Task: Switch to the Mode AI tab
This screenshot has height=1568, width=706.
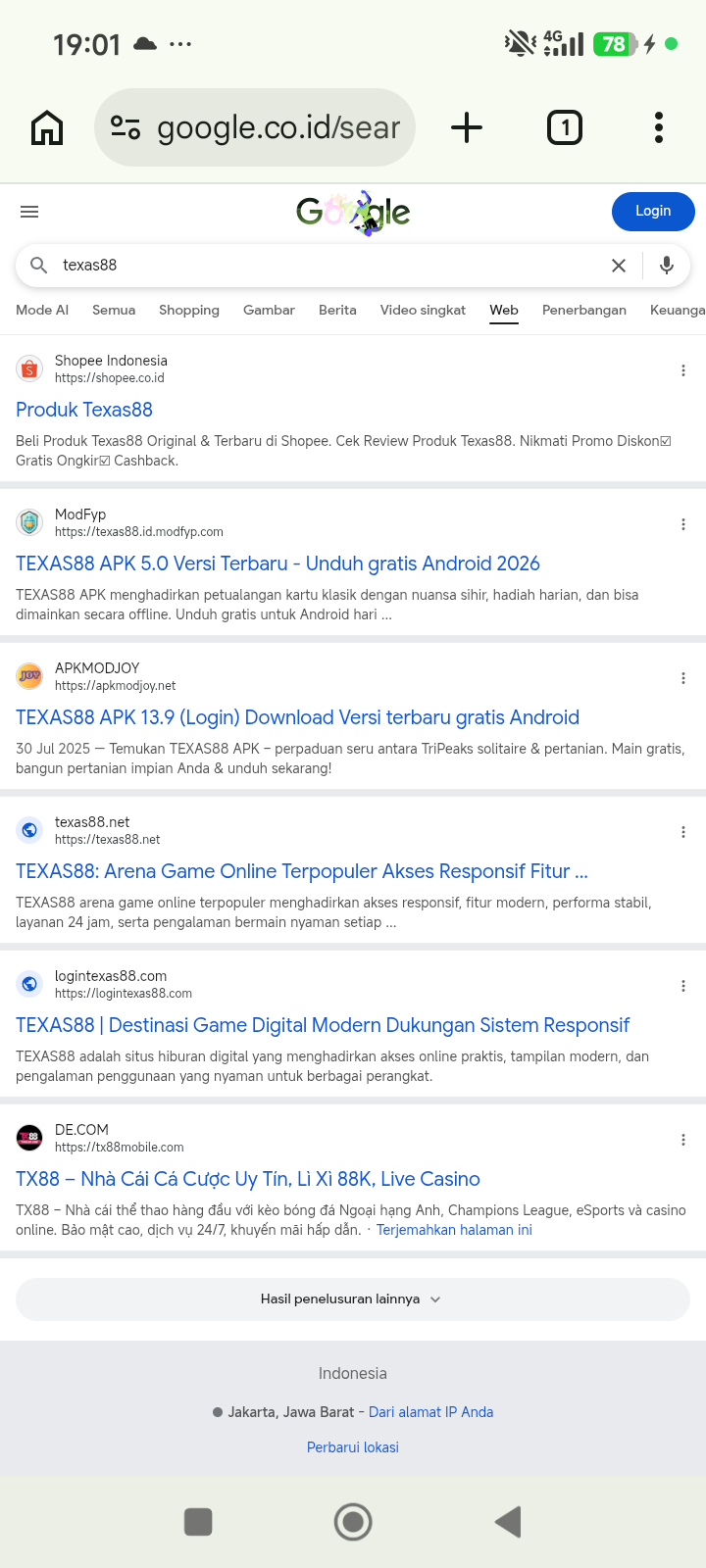Action: pyautogui.click(x=42, y=310)
